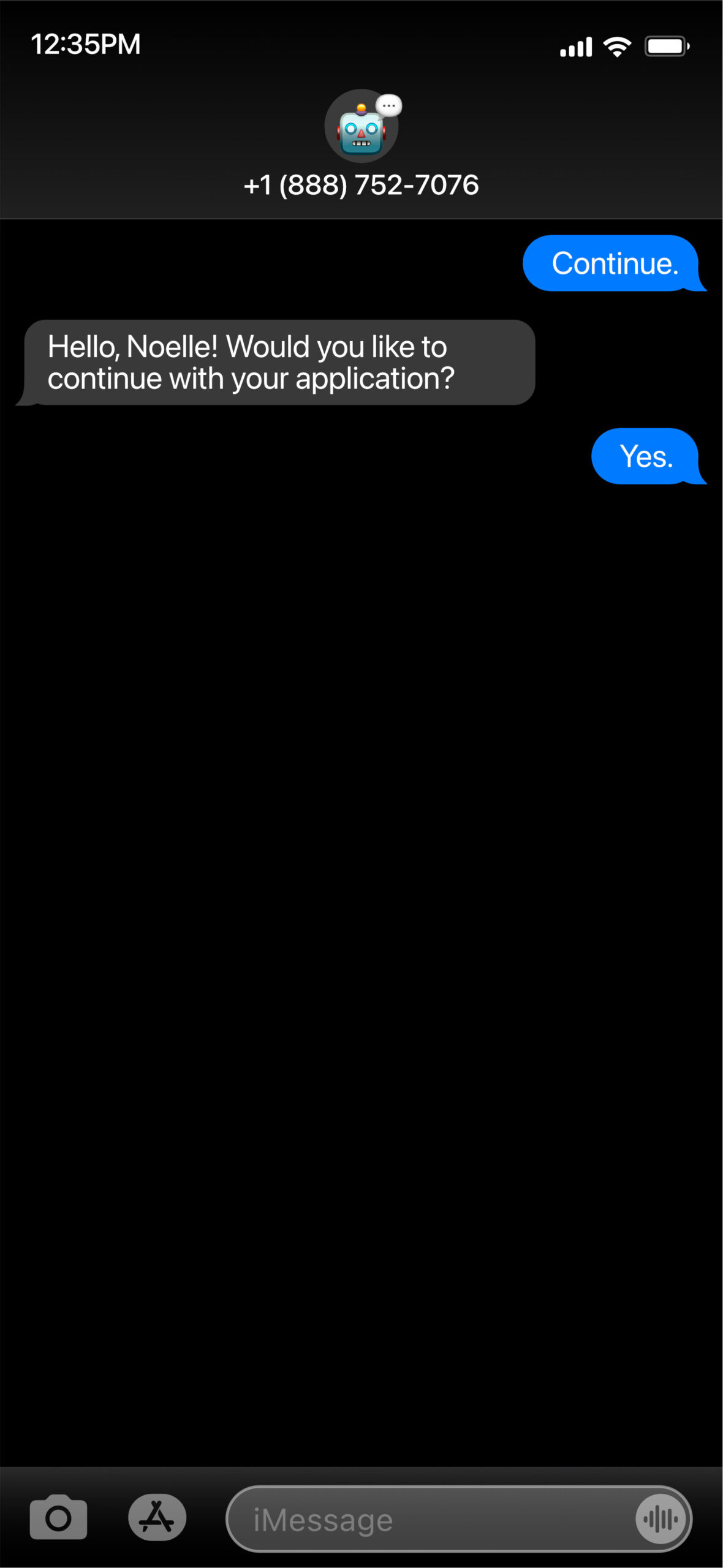Viewport: 723px width, 1568px height.
Task: Open the App Store apps drawer
Action: [x=157, y=1518]
